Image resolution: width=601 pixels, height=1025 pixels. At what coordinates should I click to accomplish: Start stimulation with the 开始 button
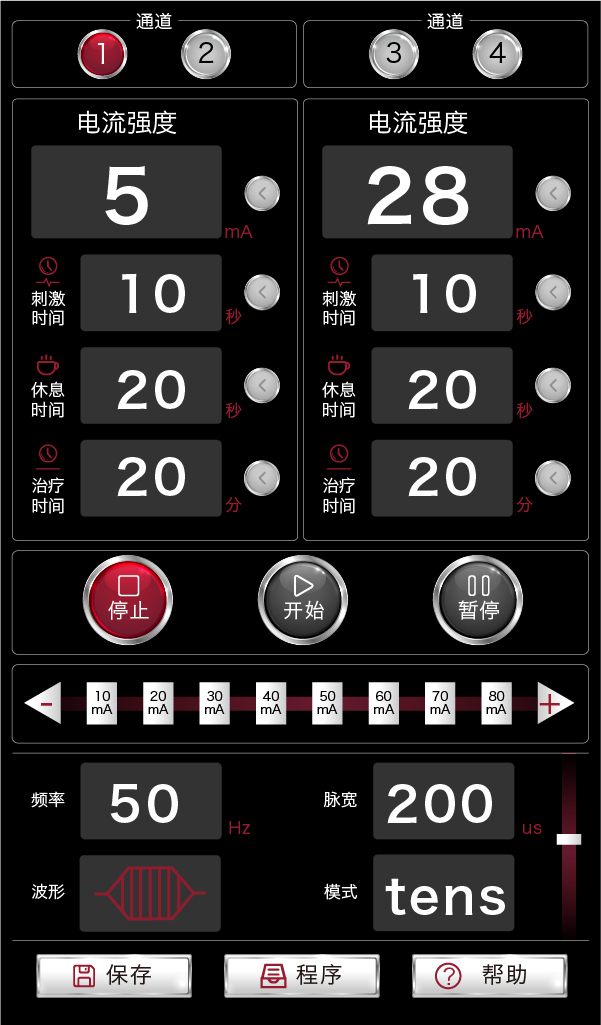coord(303,600)
